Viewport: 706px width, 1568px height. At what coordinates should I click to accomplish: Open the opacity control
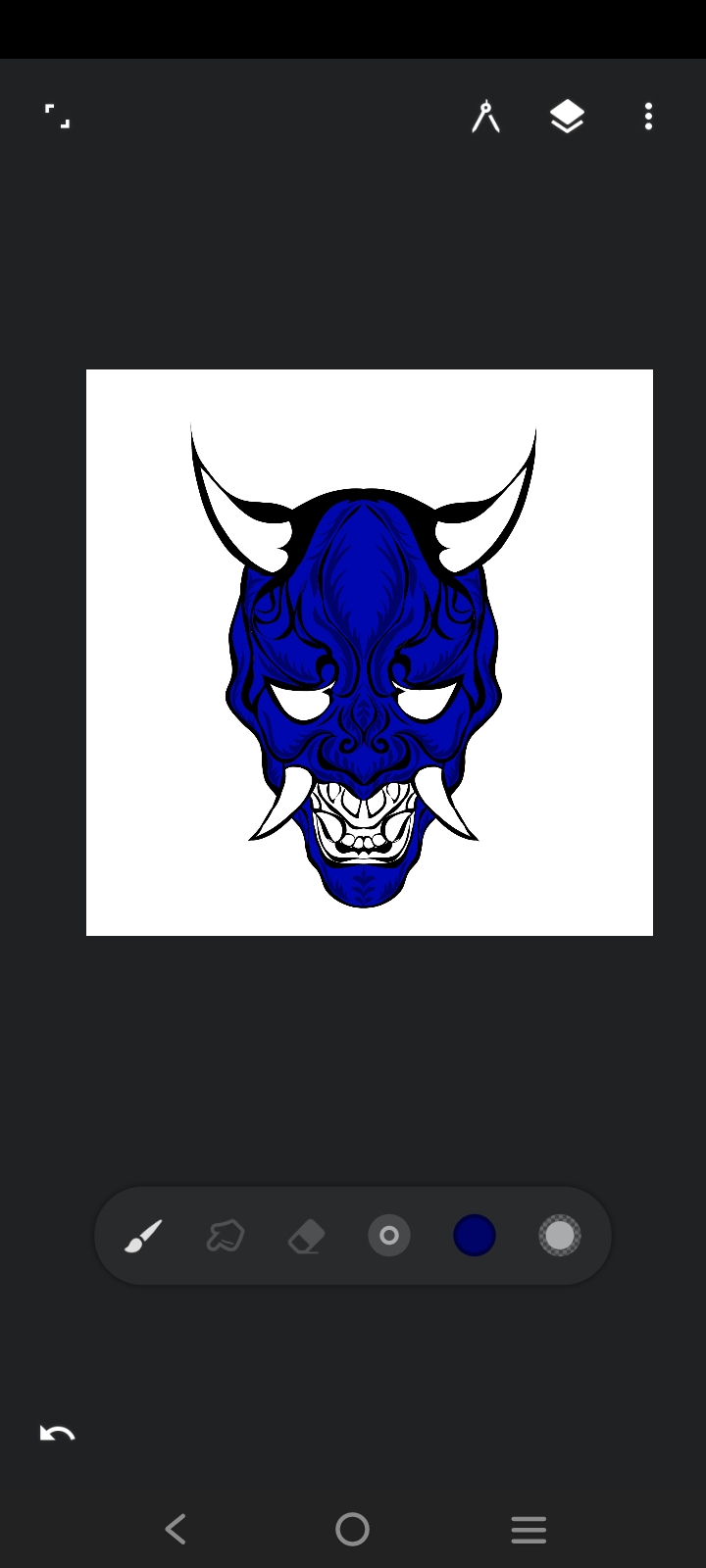(560, 1236)
